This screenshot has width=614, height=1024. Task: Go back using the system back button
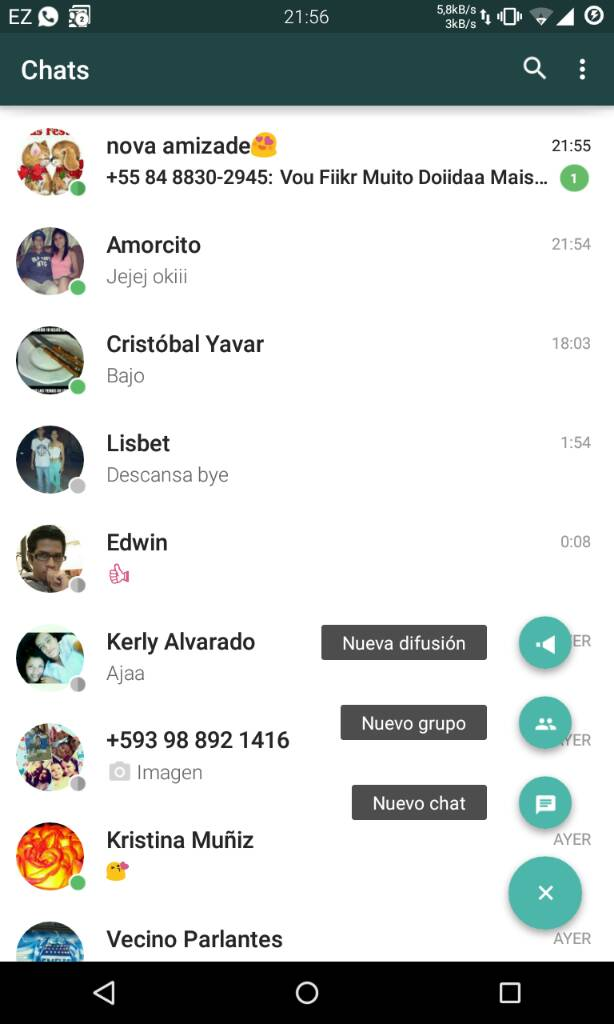click(104, 993)
